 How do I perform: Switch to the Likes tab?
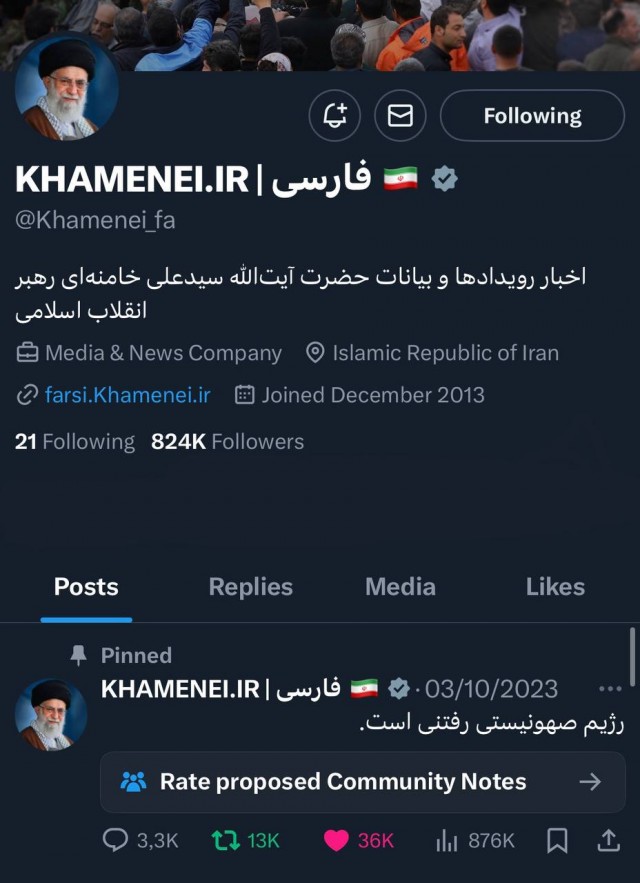[x=555, y=587]
